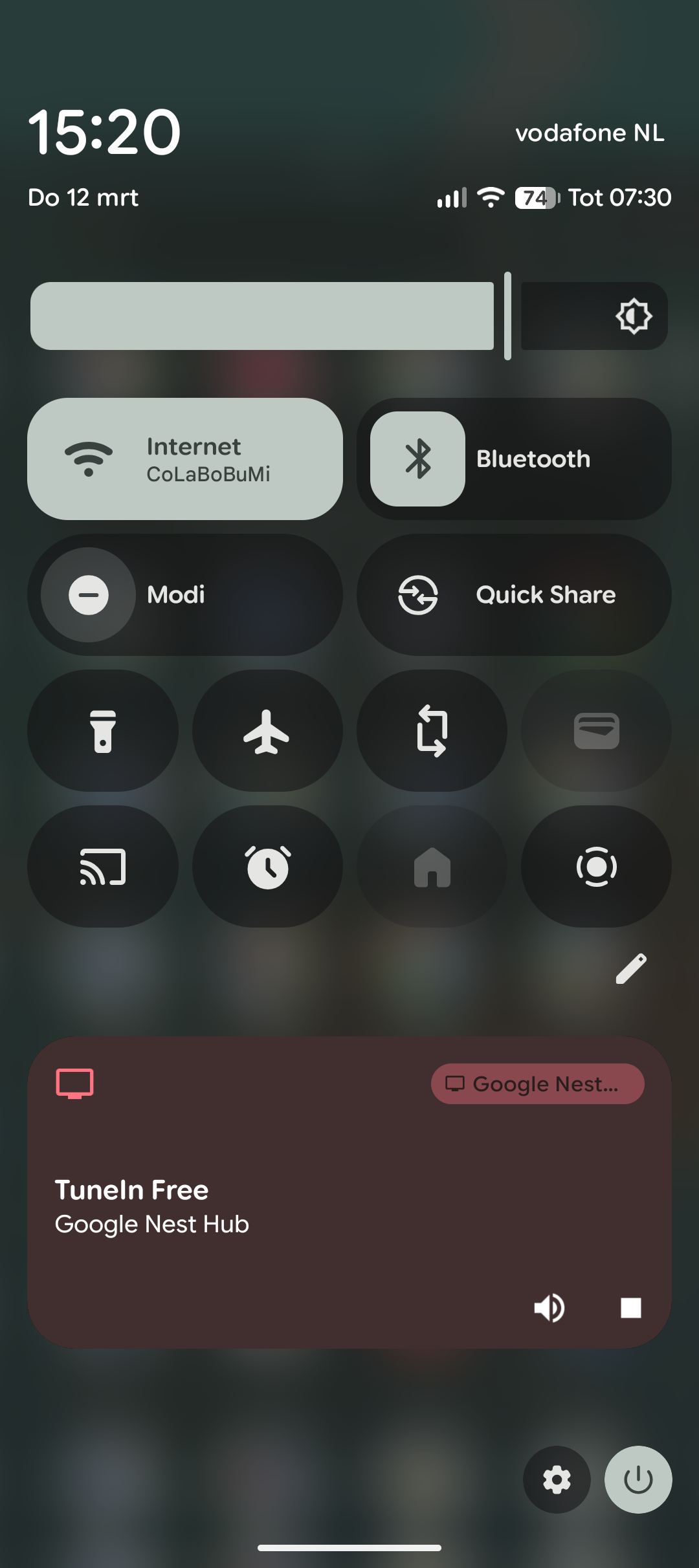Screen dimensions: 699x1568
Task: Switch on the flashlight
Action: point(103,731)
